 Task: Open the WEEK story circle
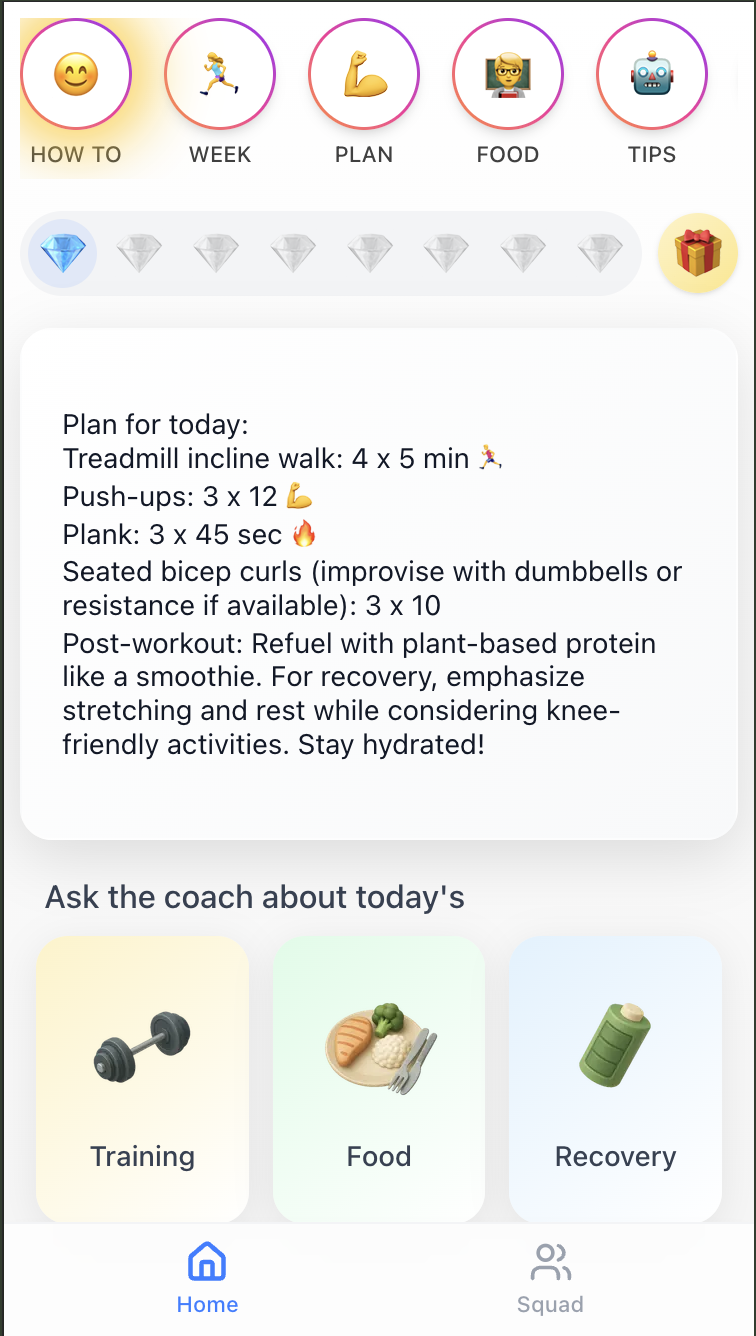[220, 75]
